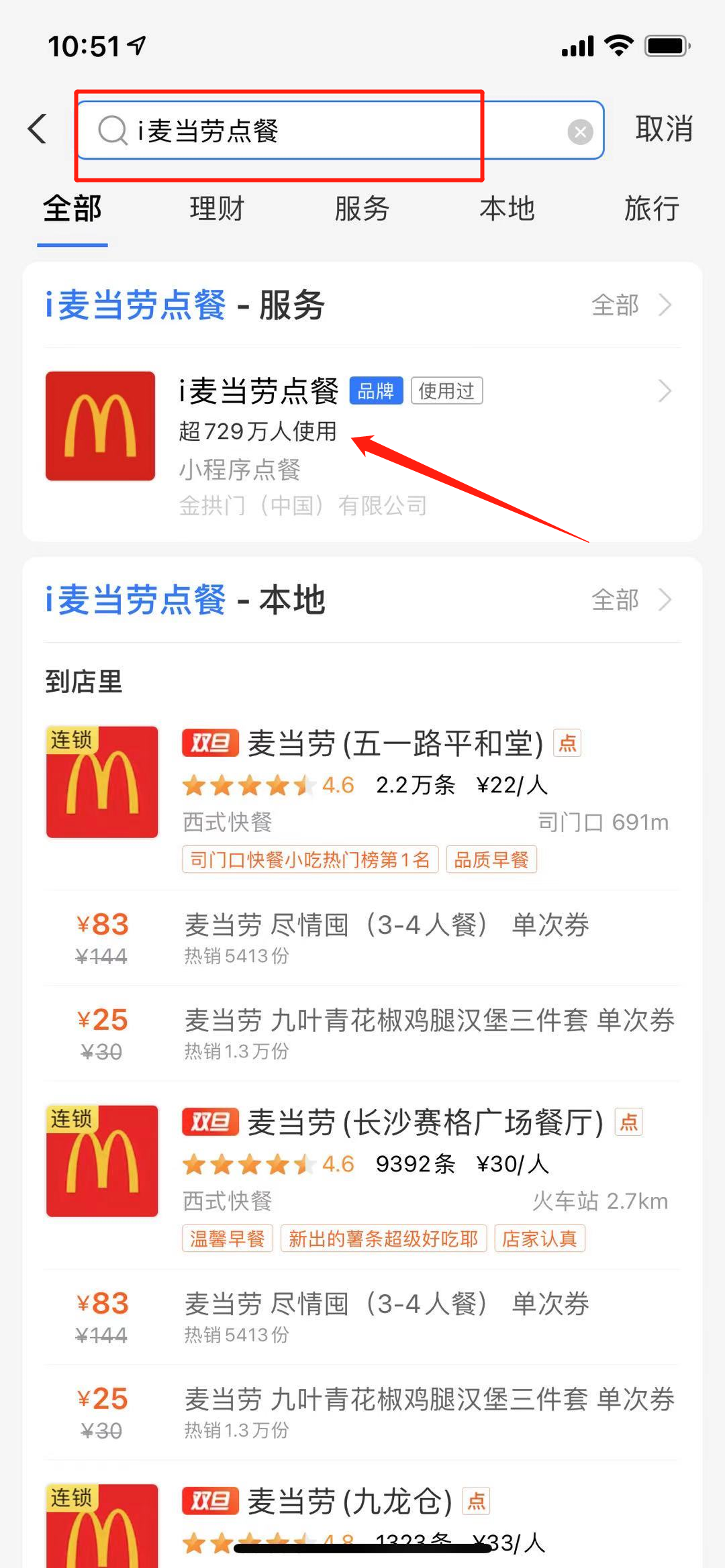Tap the 点 order toggle for 五一路平和堂
The width and height of the screenshot is (725, 1568).
566,742
